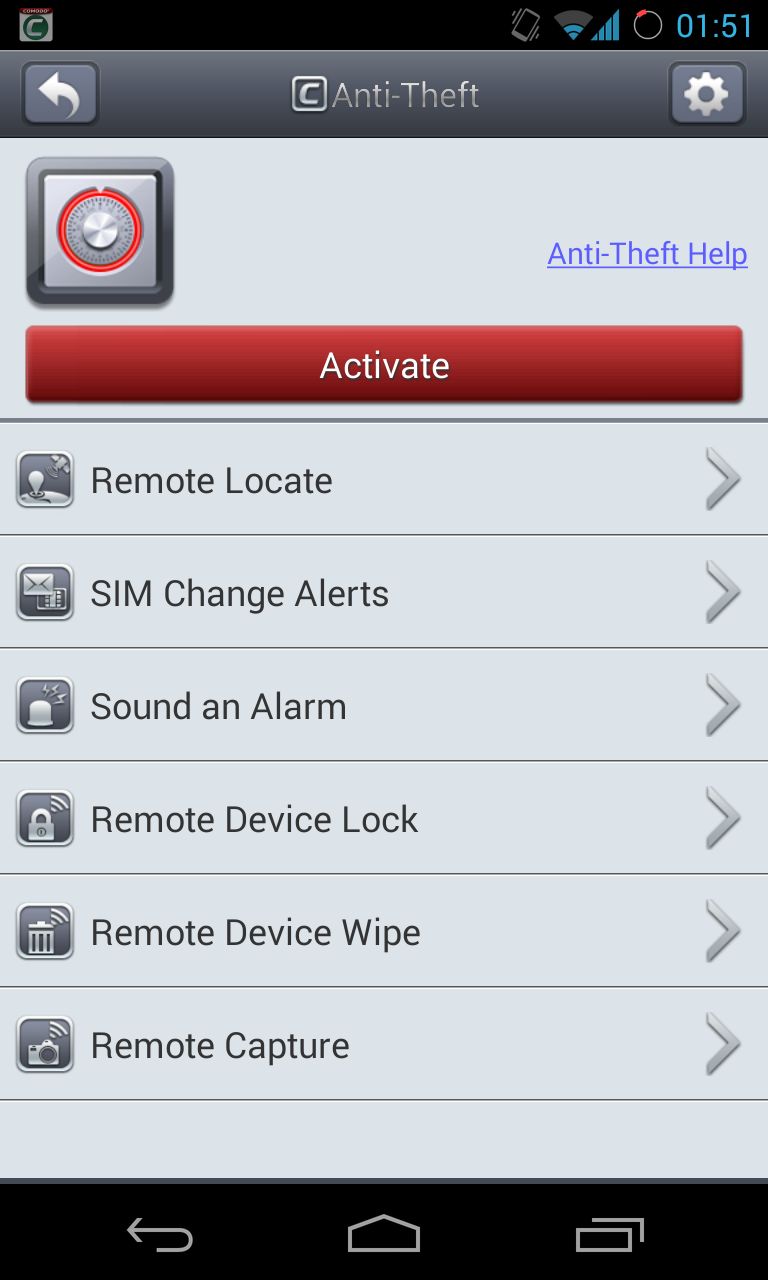Image resolution: width=768 pixels, height=1280 pixels.
Task: Open Remote Device Lock
Action: pyautogui.click(x=384, y=818)
